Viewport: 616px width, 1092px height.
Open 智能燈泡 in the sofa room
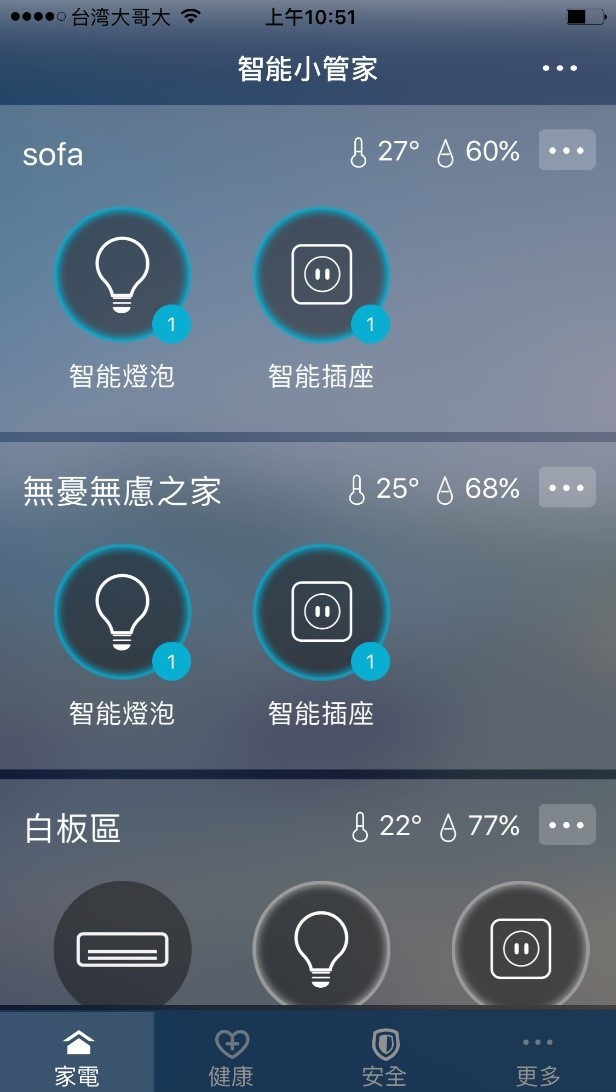122,274
